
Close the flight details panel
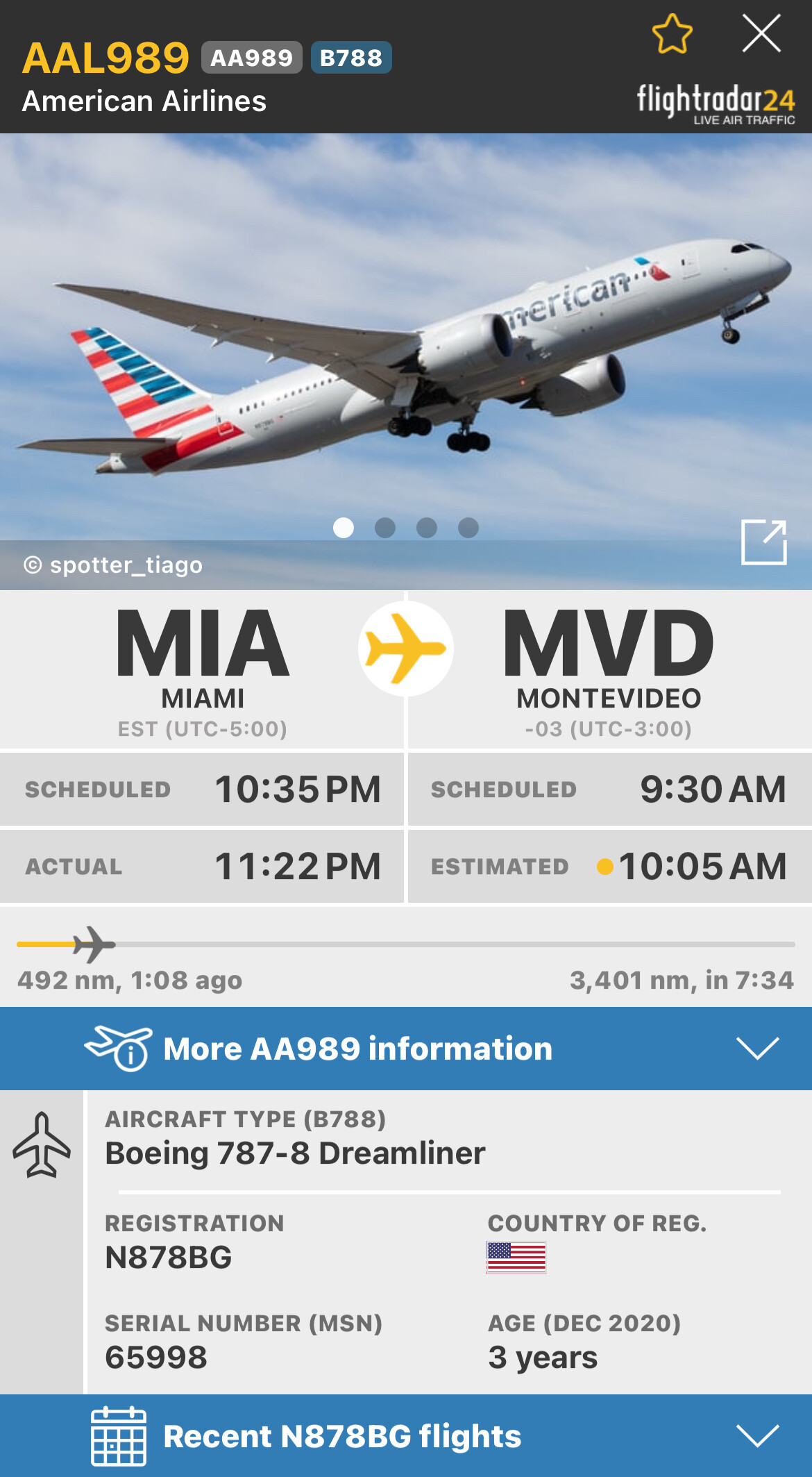(x=761, y=34)
